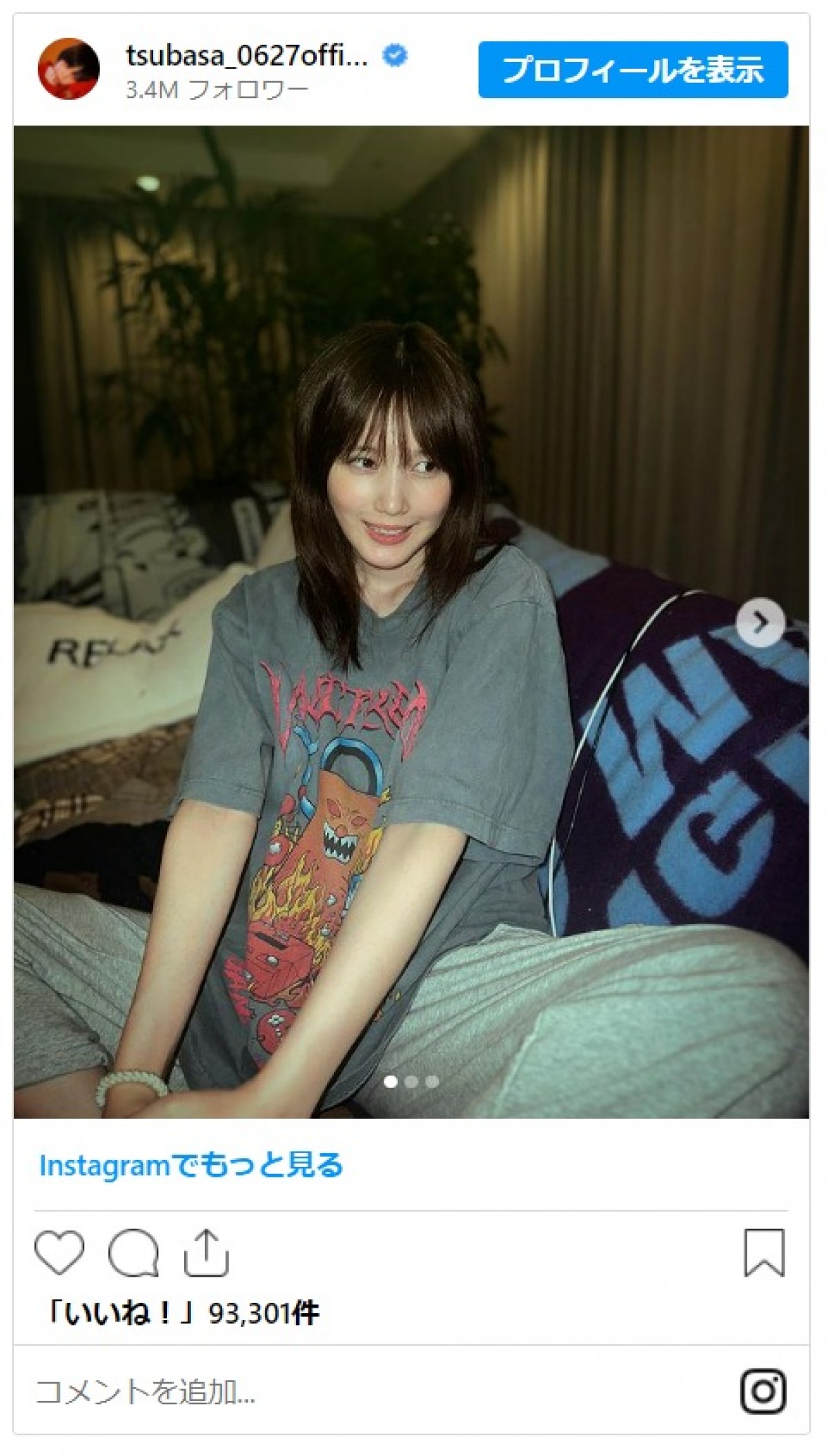Screen dimensions: 828x1456
Task: Bookmark this post
Action: (764, 1252)
